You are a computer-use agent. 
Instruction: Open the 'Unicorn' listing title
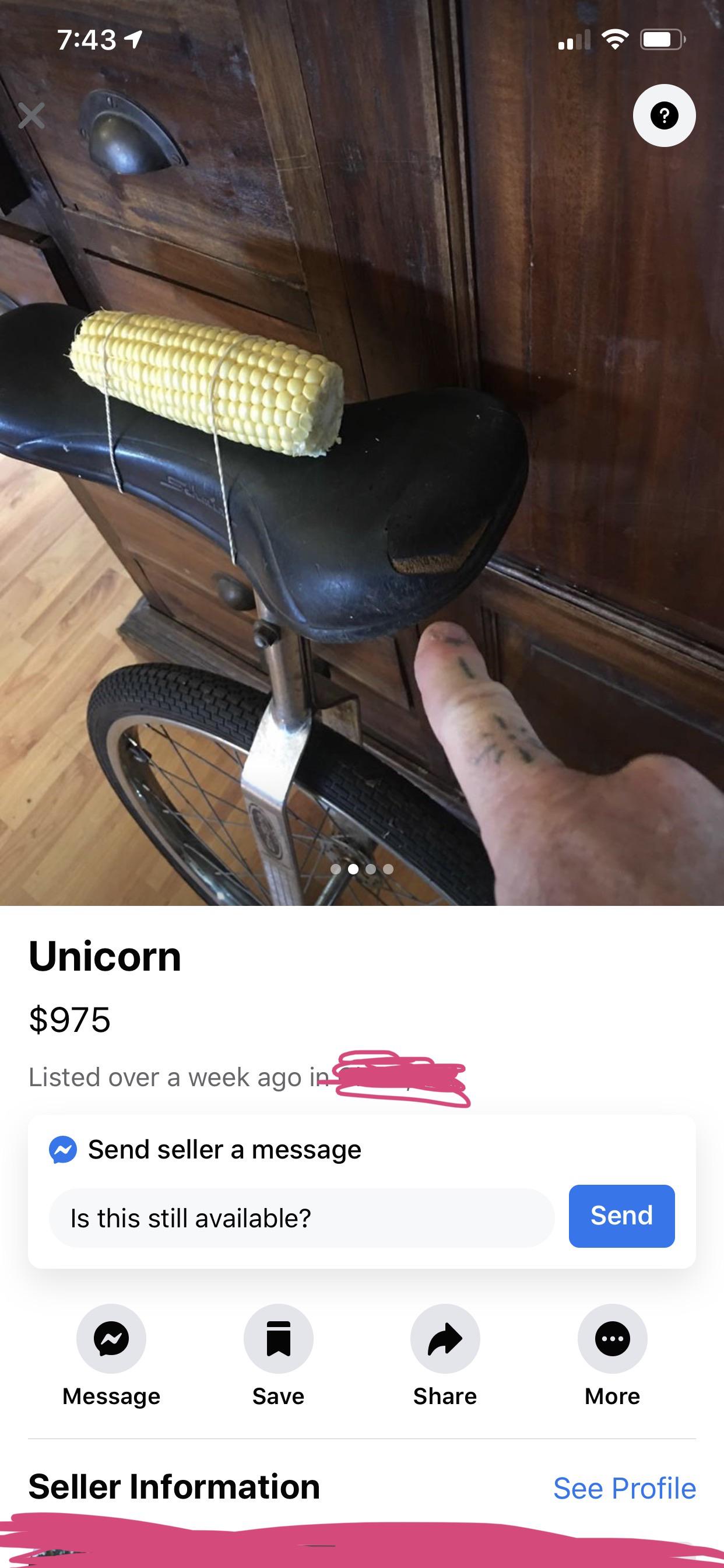[x=105, y=957]
